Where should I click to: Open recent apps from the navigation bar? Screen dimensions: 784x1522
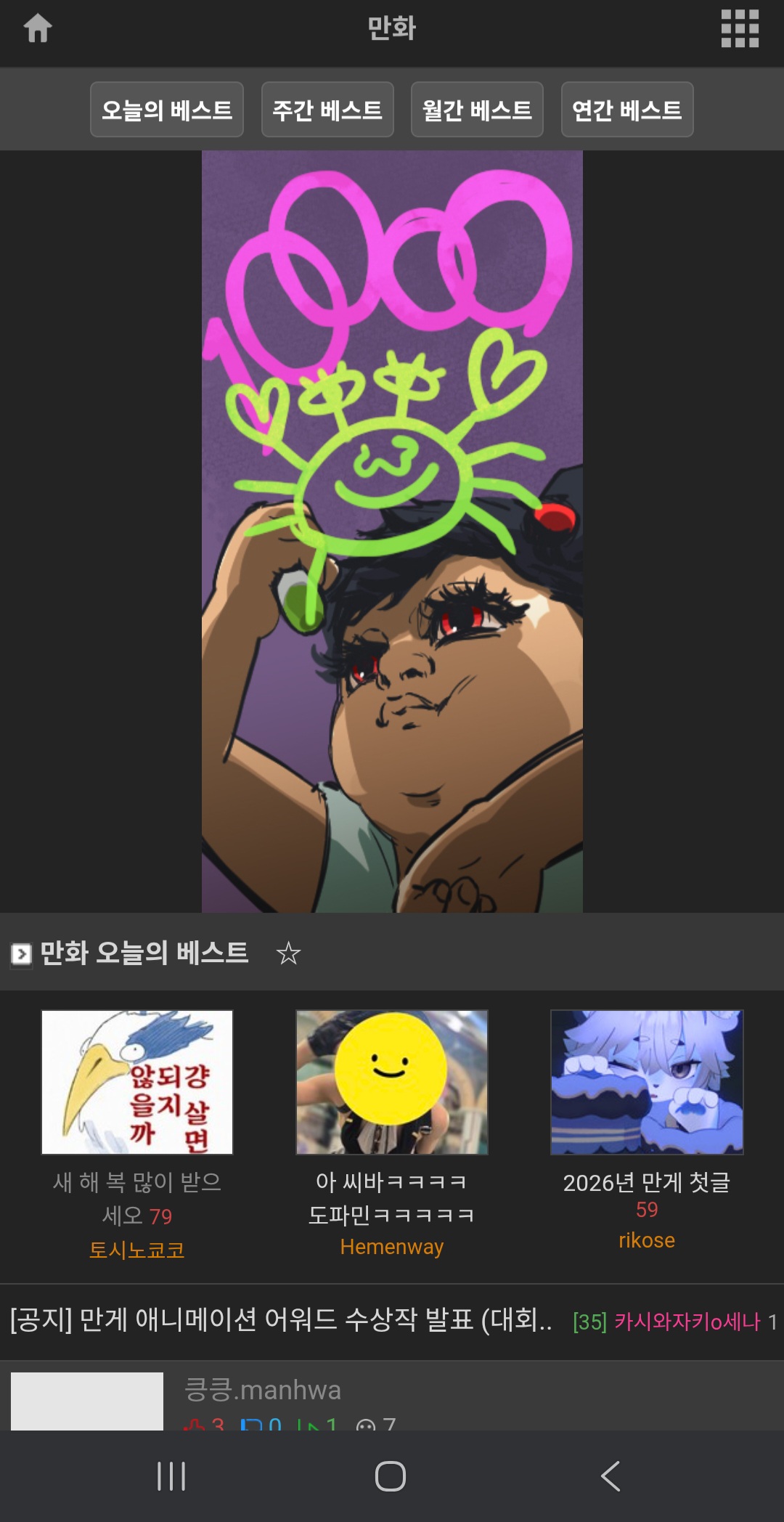click(x=171, y=1476)
